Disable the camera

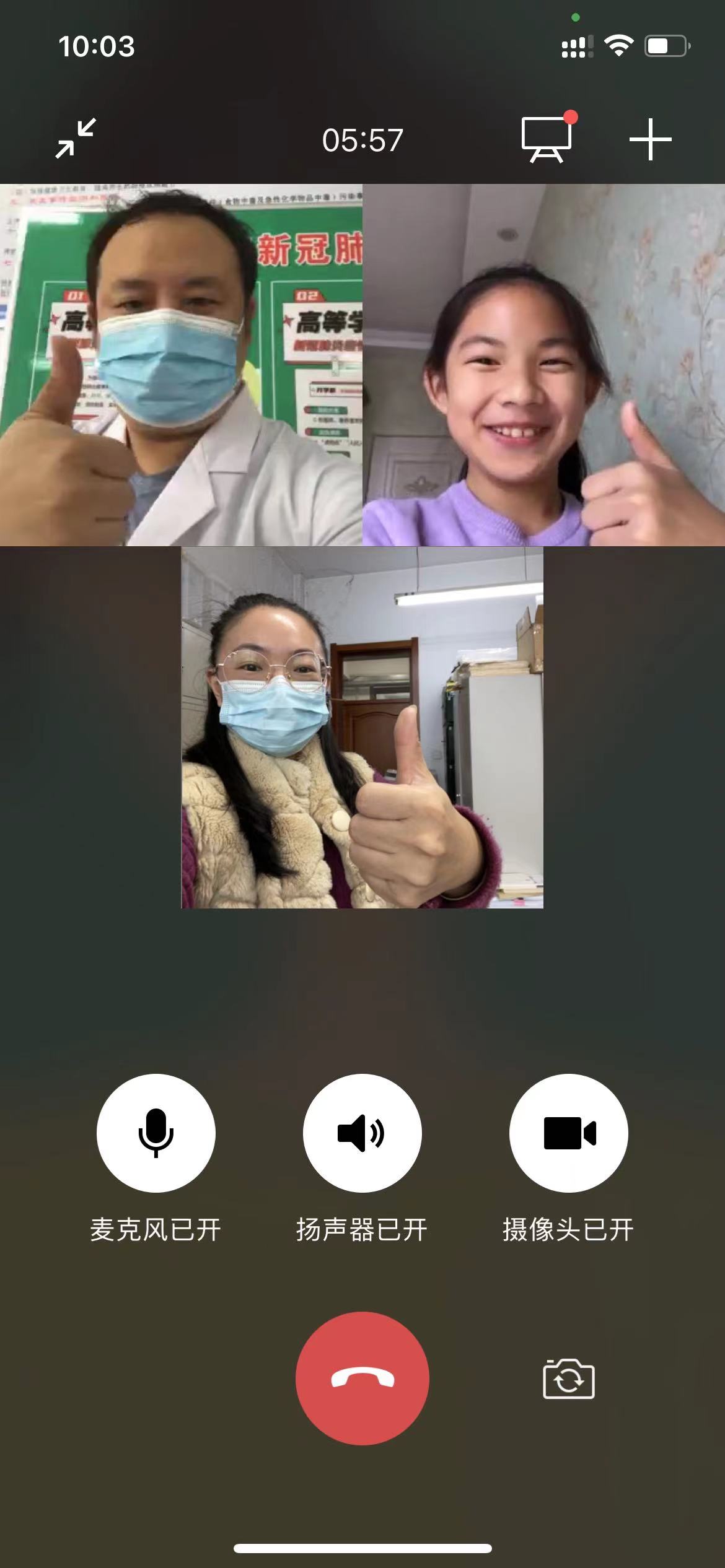568,1133
